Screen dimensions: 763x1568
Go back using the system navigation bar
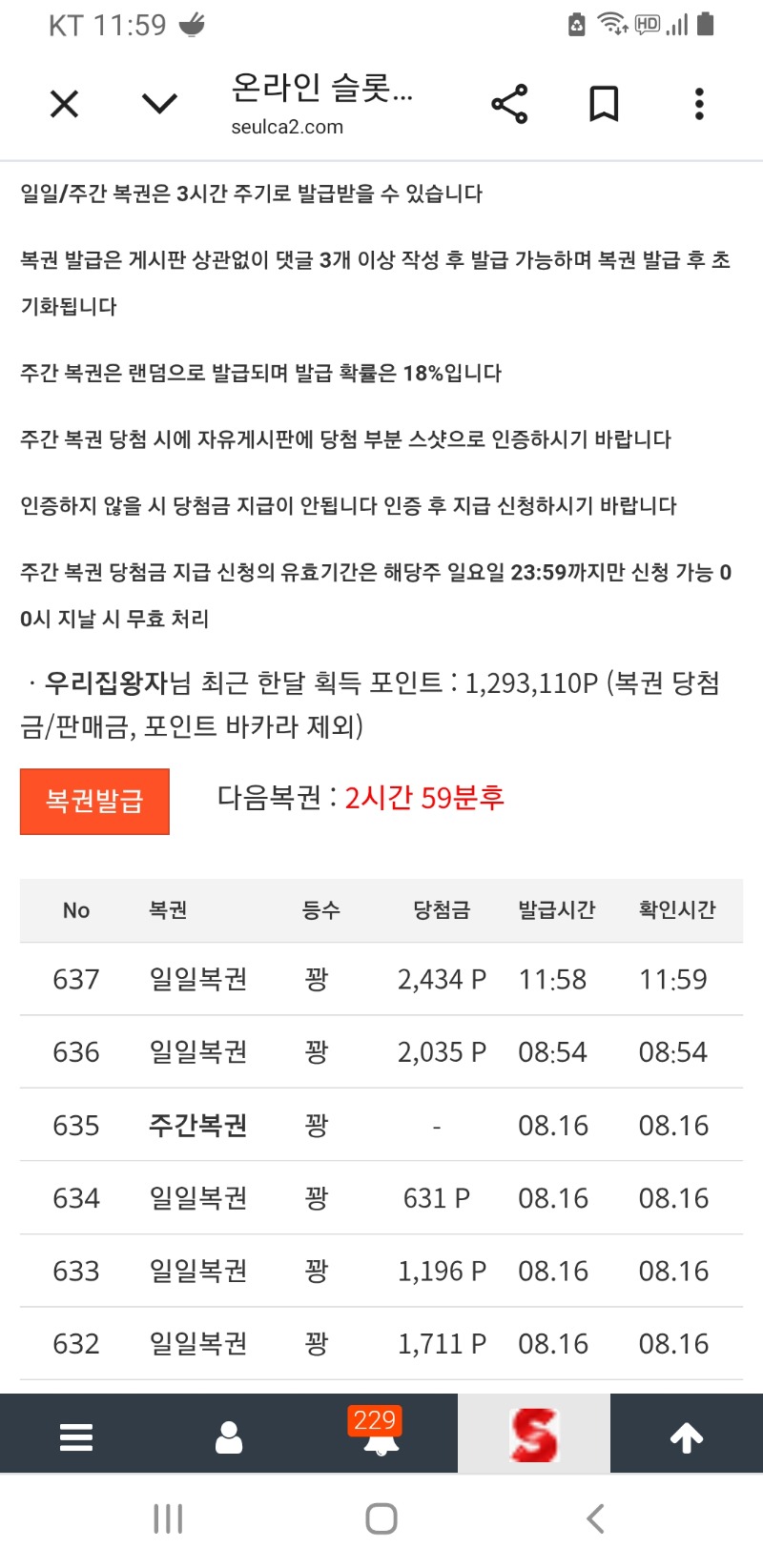coord(595,1518)
